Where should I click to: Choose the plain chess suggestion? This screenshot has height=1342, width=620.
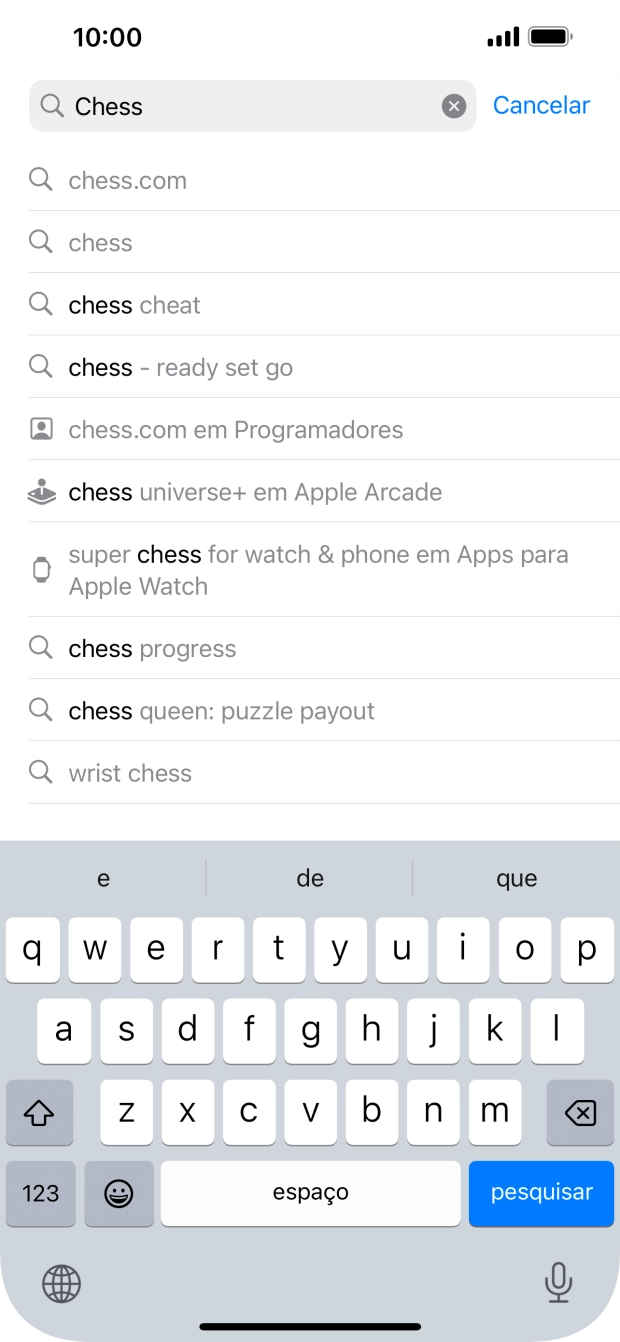(x=101, y=243)
